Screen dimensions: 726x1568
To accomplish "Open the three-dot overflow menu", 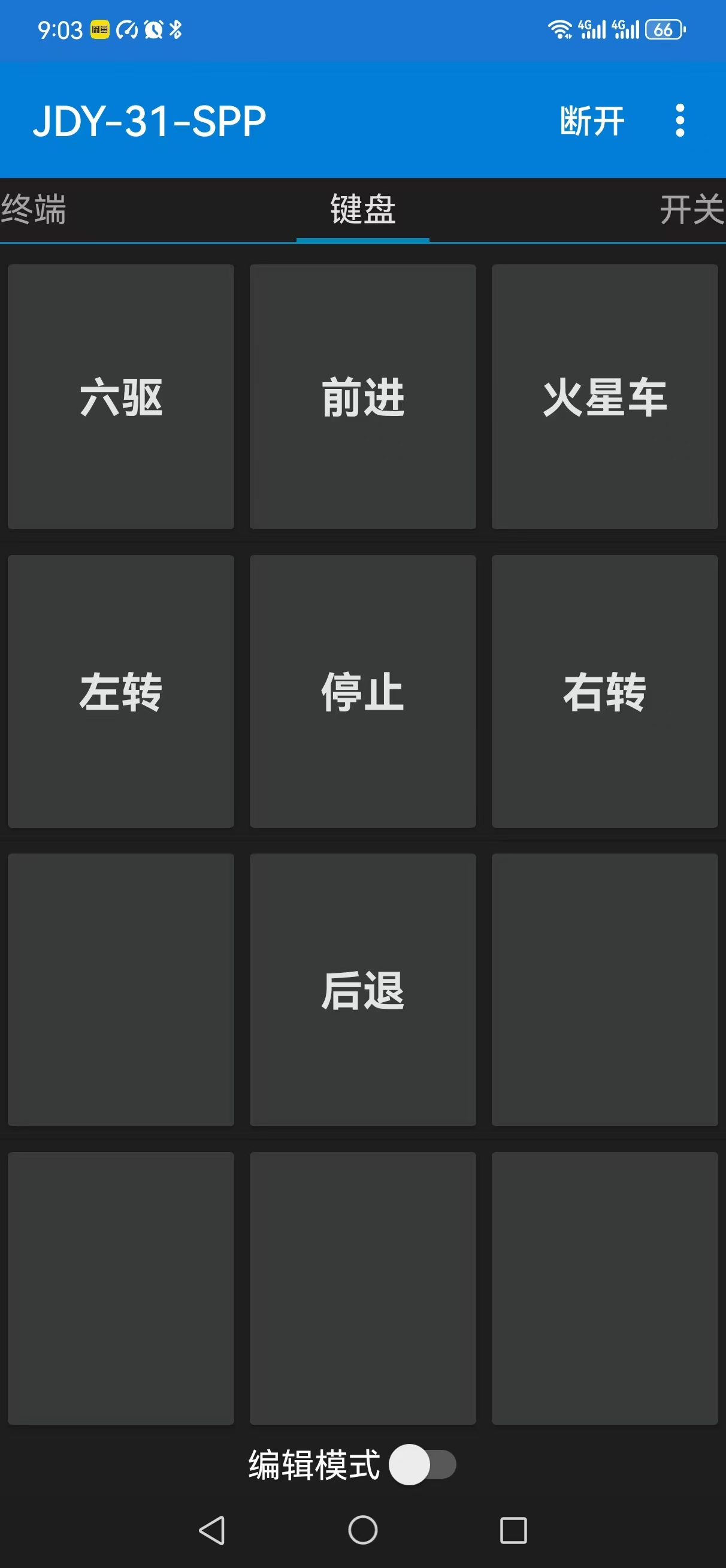I will coord(680,120).
